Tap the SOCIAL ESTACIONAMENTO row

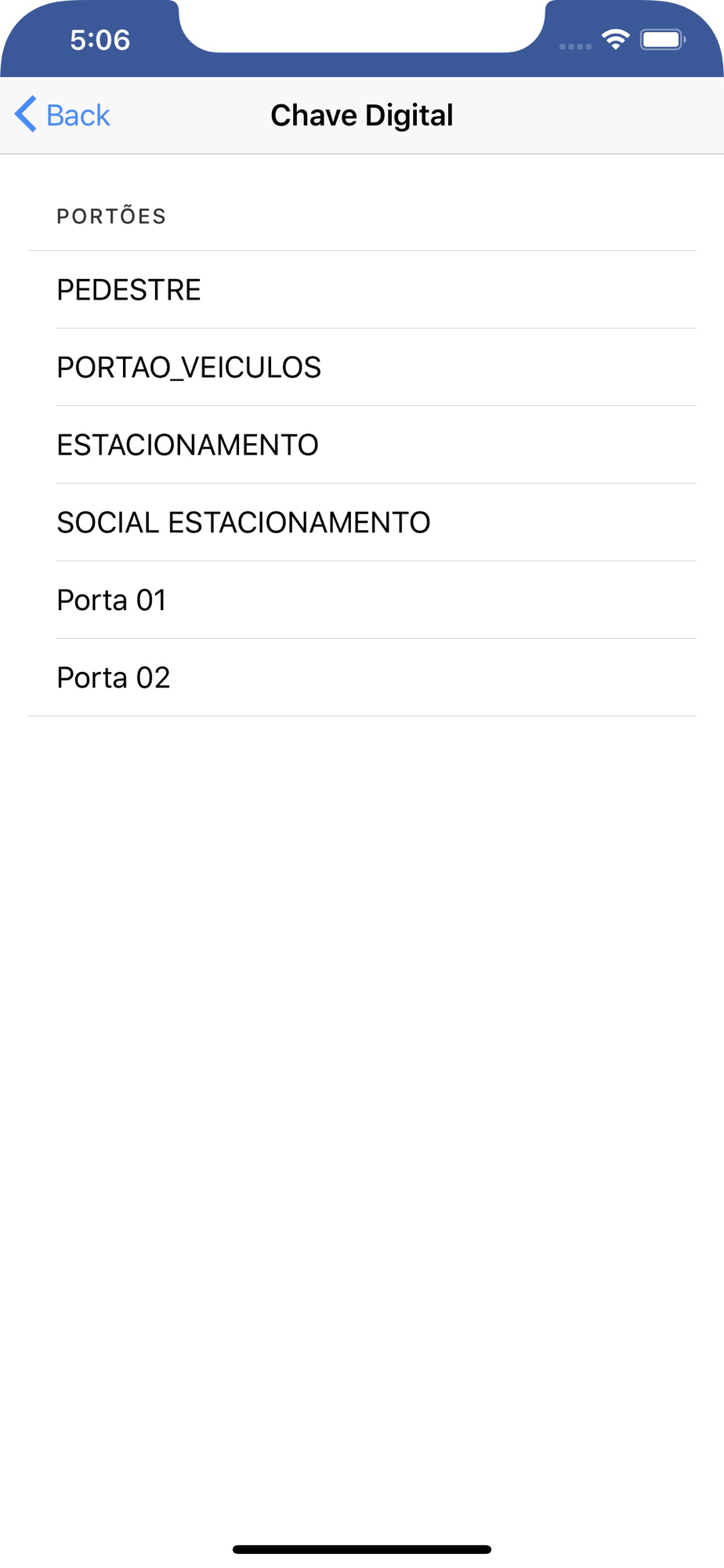(362, 523)
